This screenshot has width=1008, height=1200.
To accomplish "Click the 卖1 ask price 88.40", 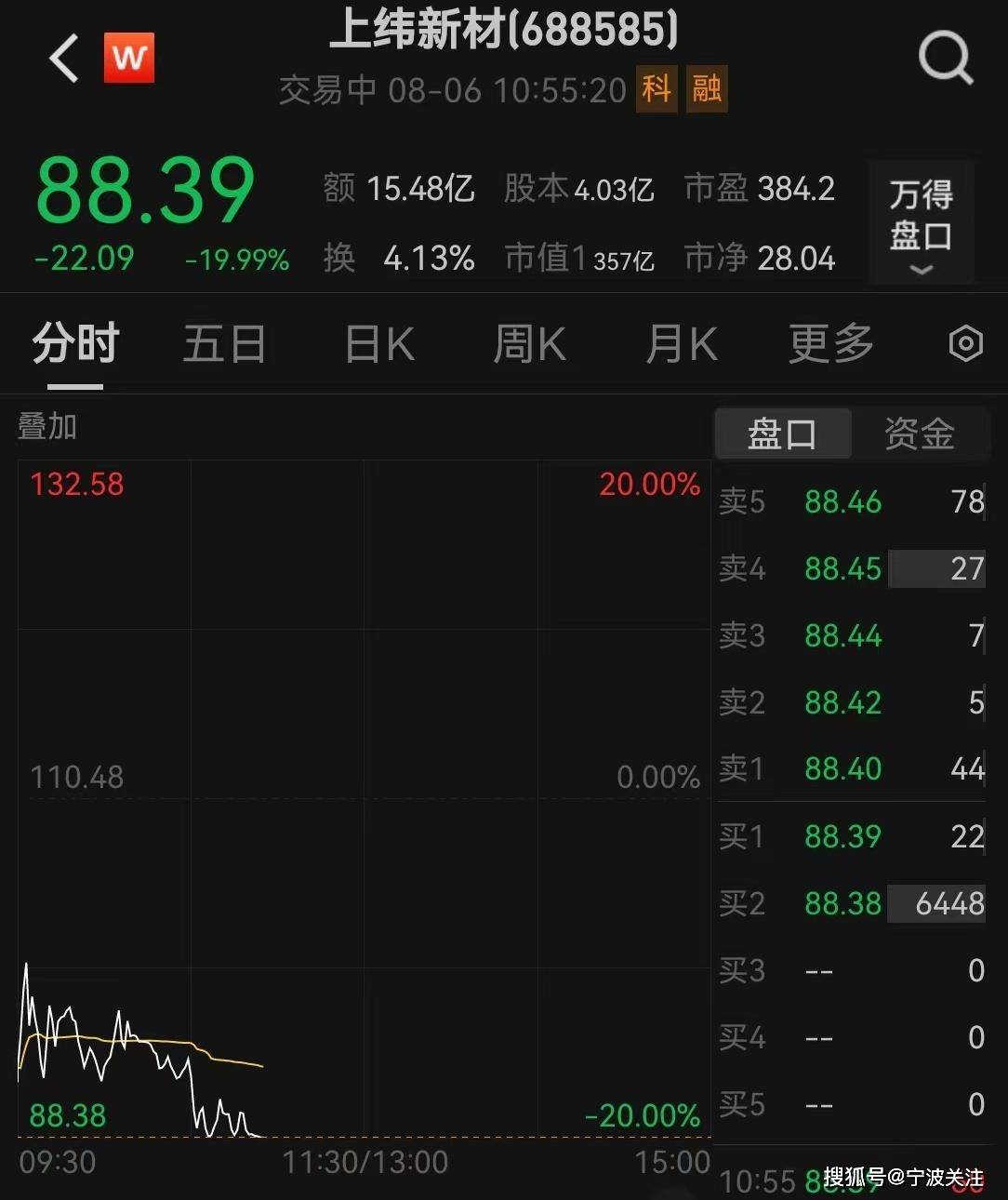I will [842, 769].
